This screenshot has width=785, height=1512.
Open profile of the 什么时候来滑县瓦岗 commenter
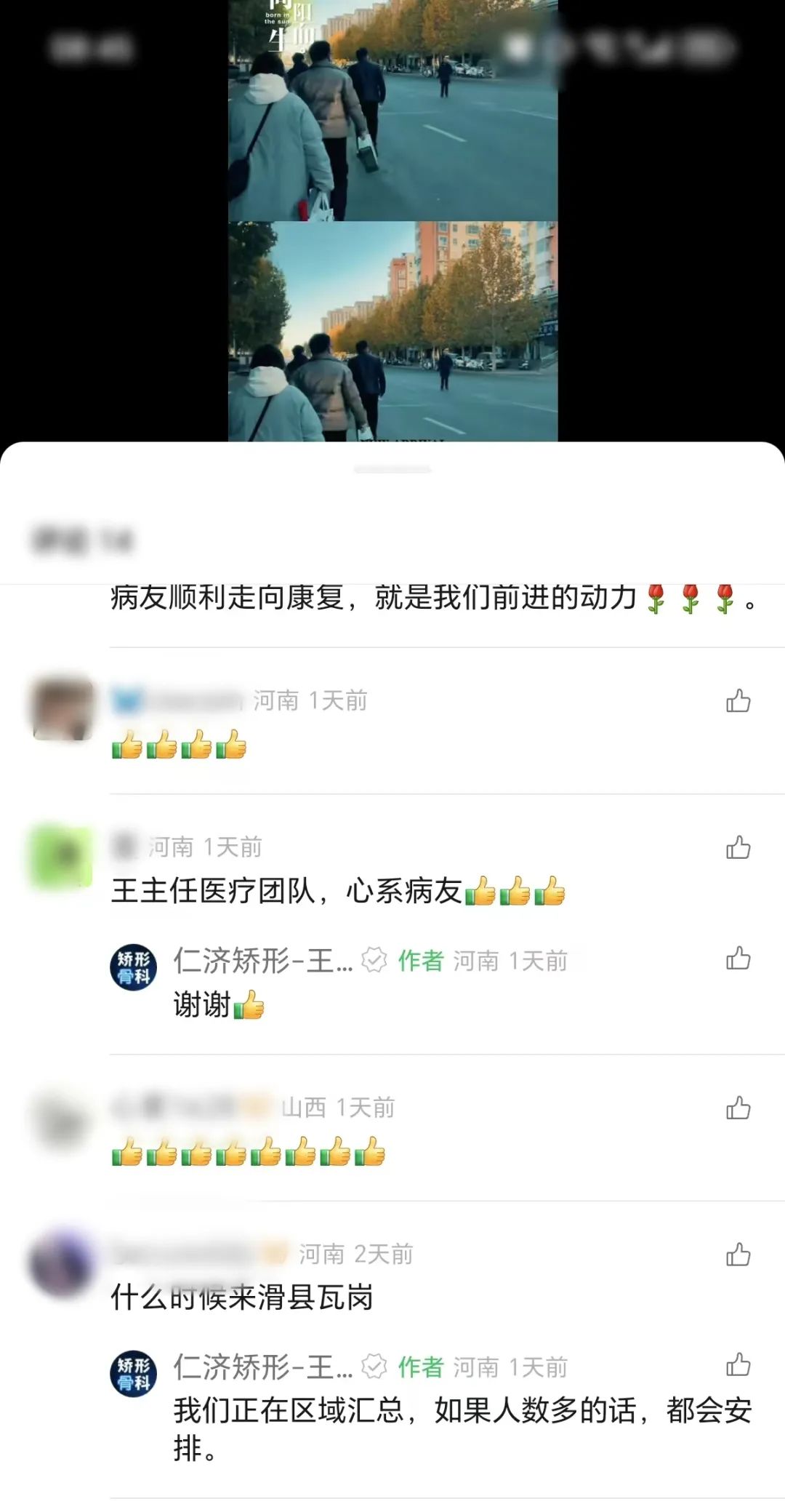[62, 1263]
